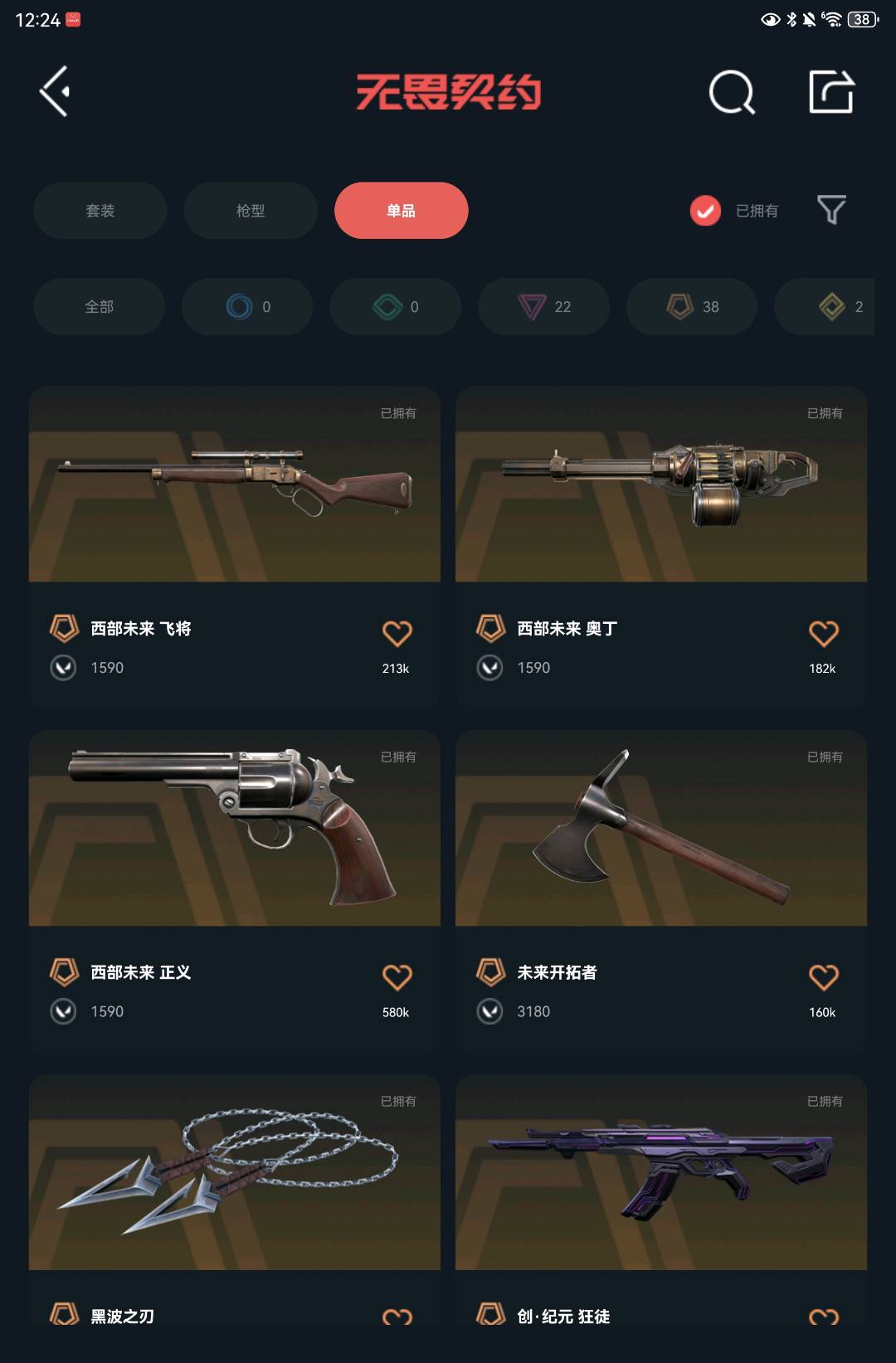Select the 全部 rarity chip
Screen dimensions: 896x1363
click(99, 307)
